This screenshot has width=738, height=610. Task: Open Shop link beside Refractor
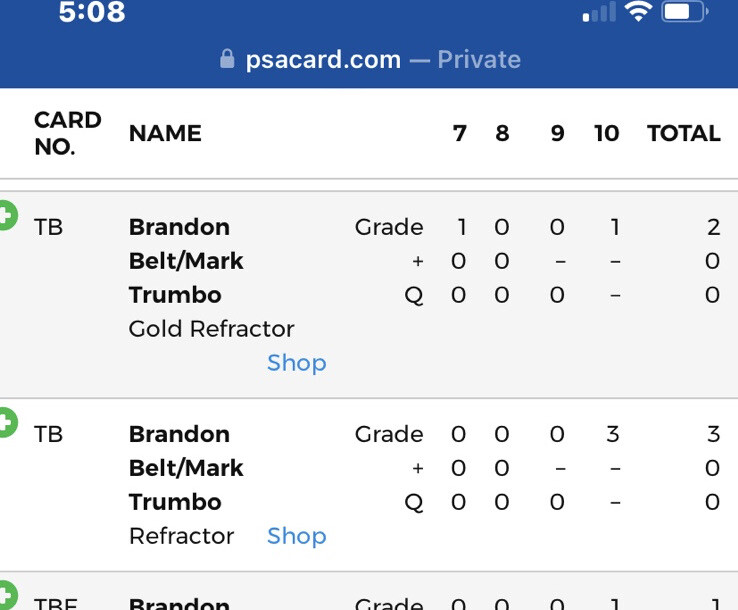(296, 536)
